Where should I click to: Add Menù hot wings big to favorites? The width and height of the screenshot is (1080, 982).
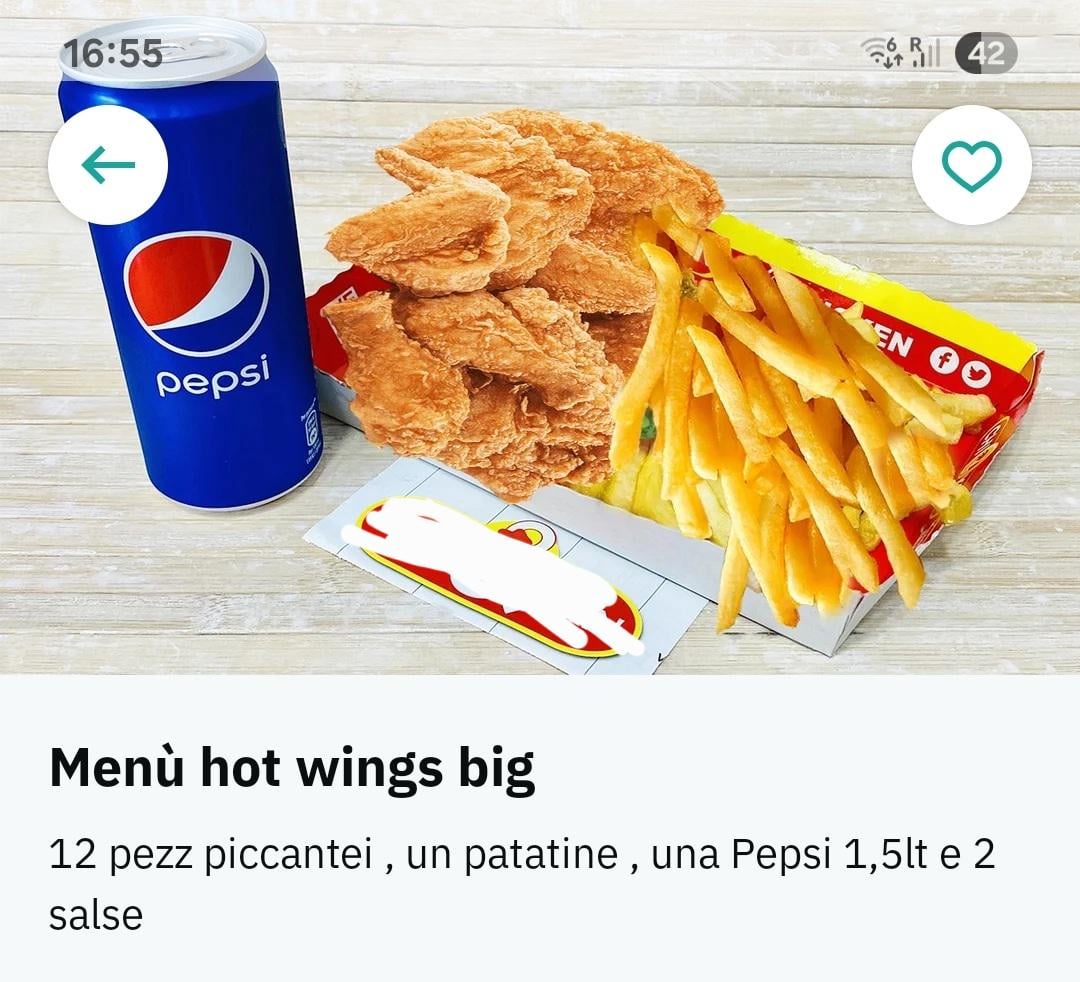971,165
